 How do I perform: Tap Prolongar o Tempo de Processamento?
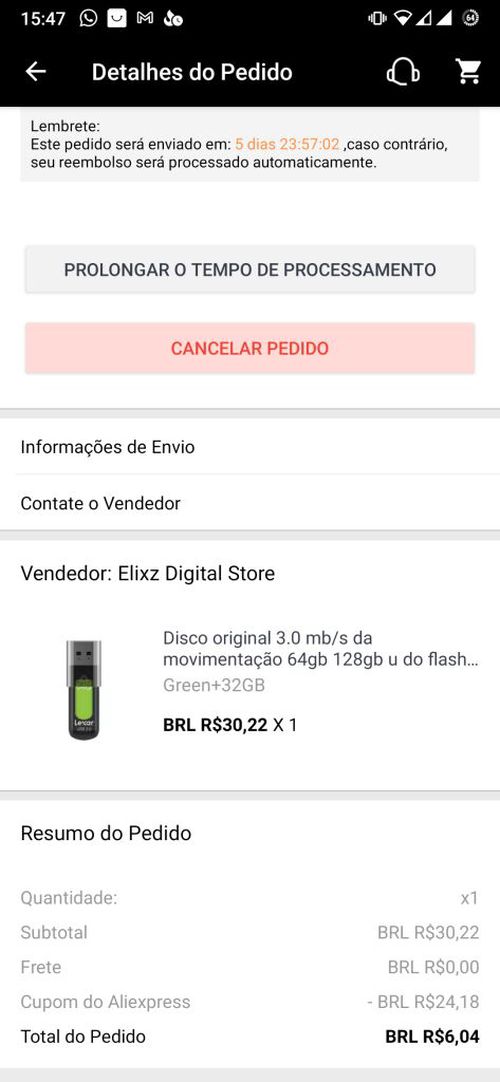(250, 269)
